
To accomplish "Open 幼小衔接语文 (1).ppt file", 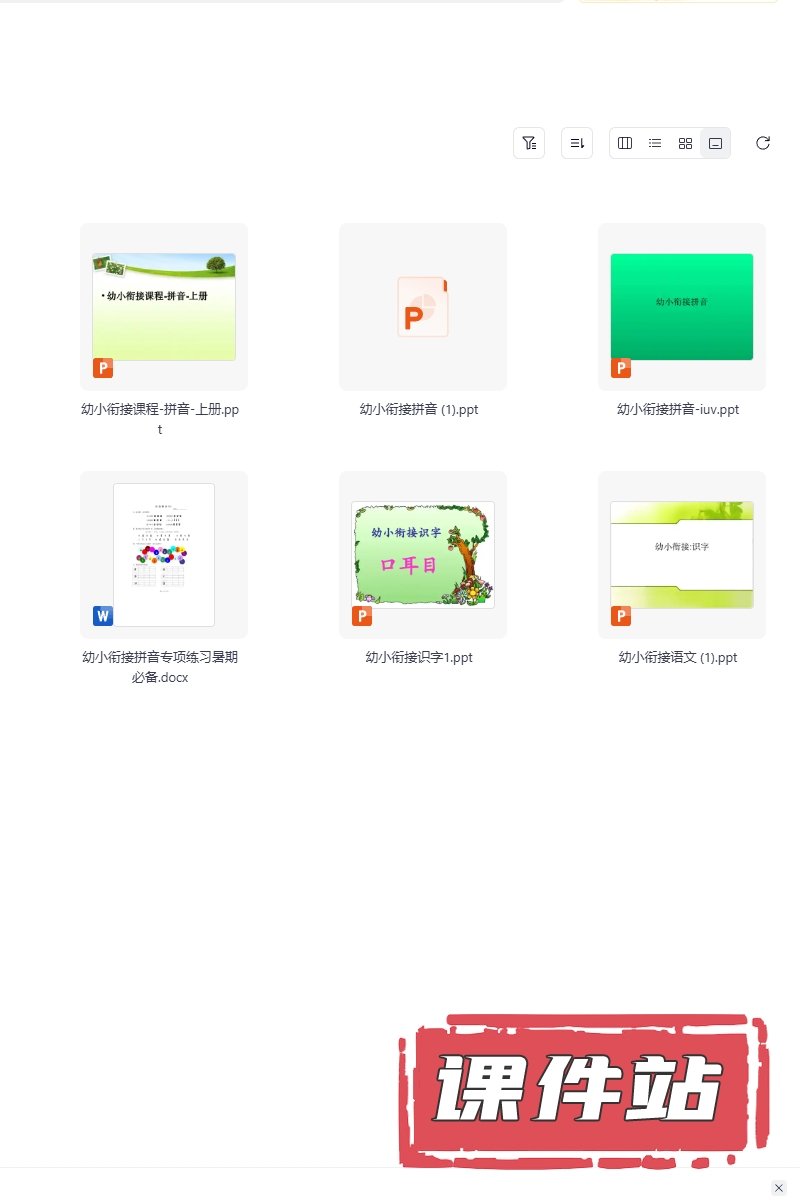I will click(x=682, y=555).
